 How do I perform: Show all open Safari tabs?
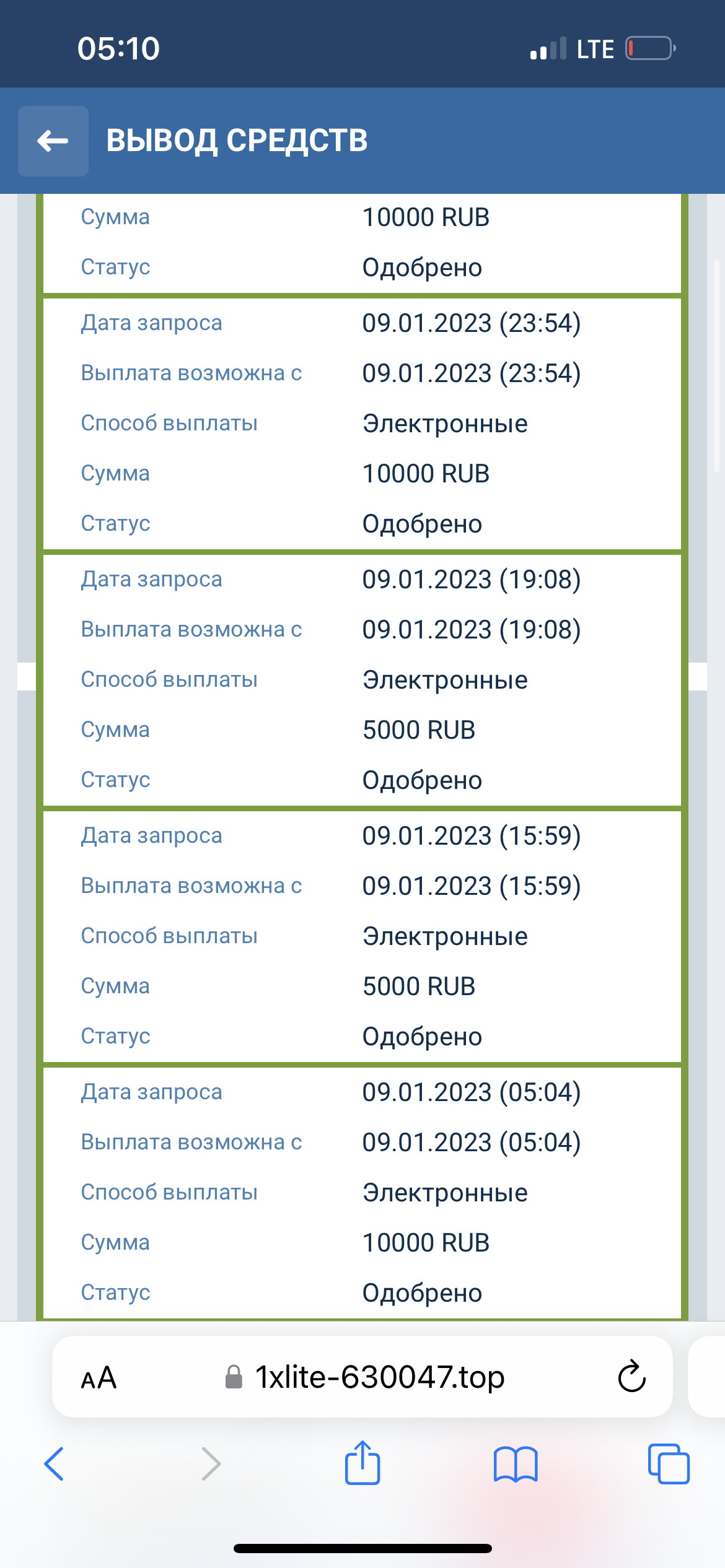click(668, 1464)
